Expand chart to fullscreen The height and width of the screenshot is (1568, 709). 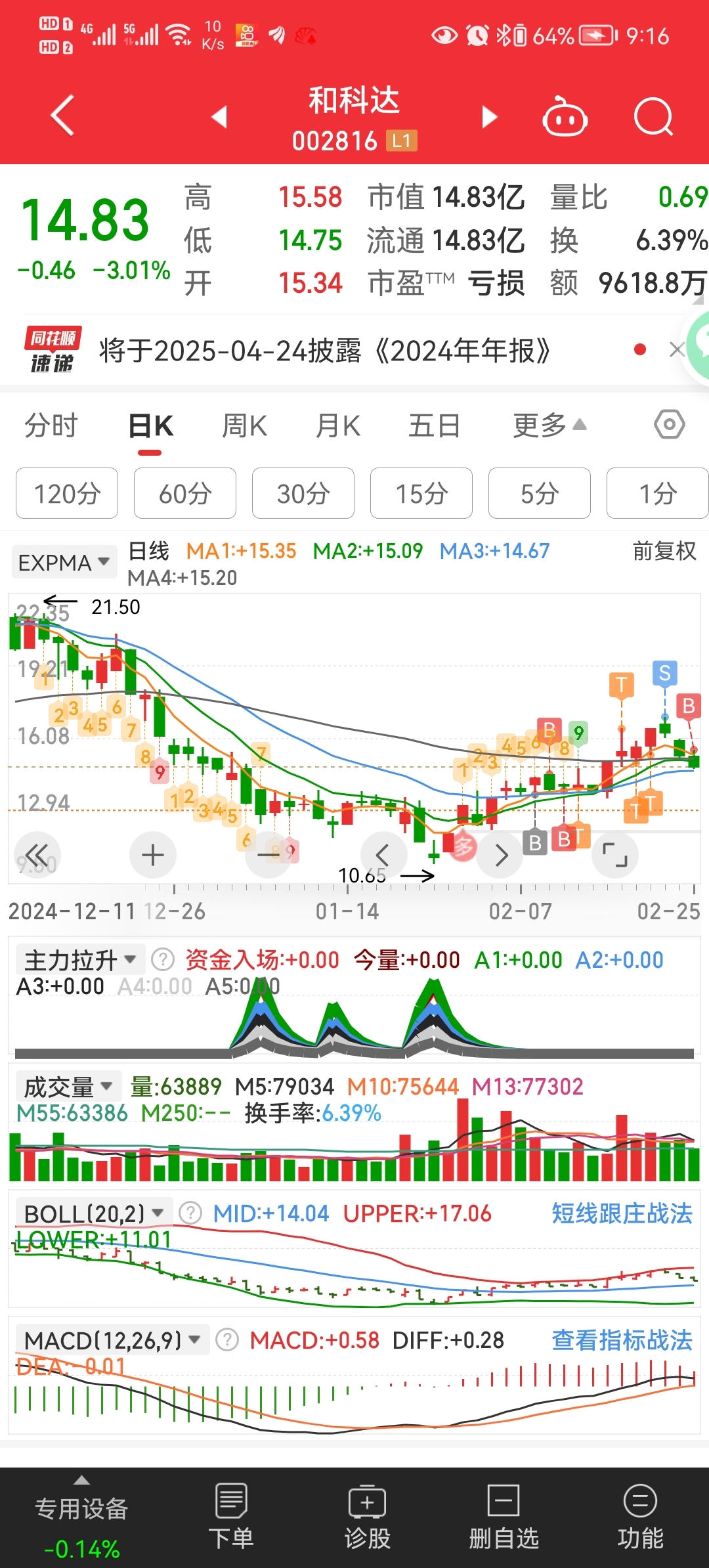point(614,855)
